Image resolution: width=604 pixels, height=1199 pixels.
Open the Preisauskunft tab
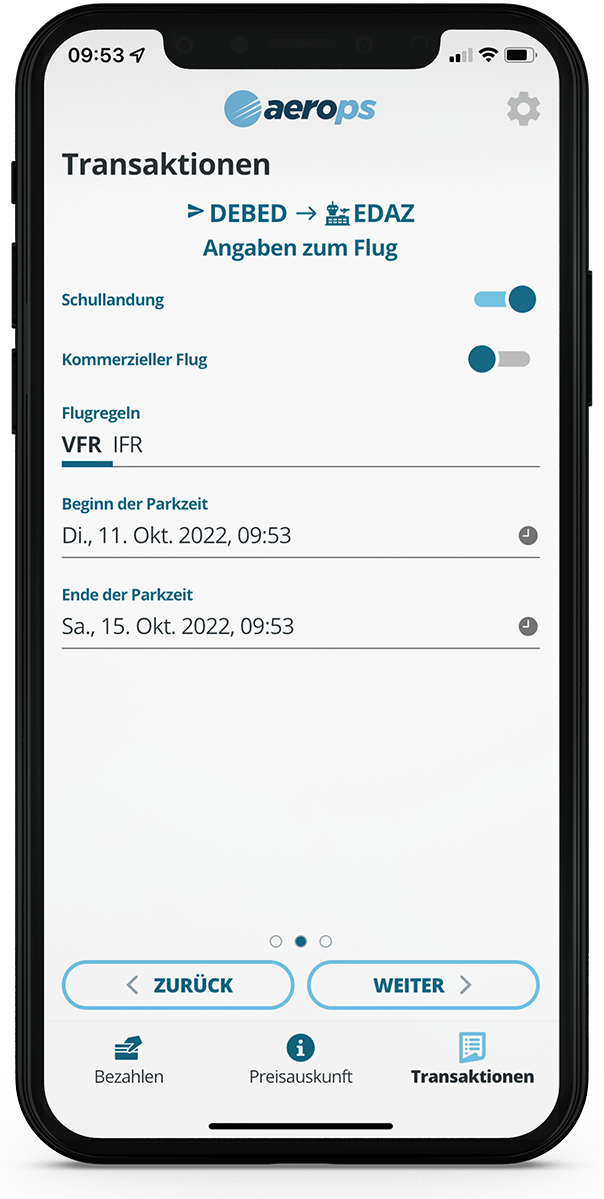point(300,1060)
